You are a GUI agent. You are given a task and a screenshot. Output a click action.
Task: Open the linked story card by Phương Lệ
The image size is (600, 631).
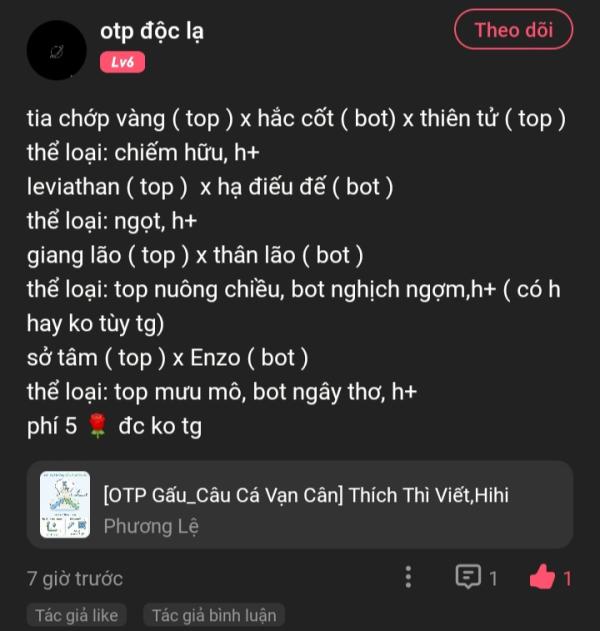300,504
